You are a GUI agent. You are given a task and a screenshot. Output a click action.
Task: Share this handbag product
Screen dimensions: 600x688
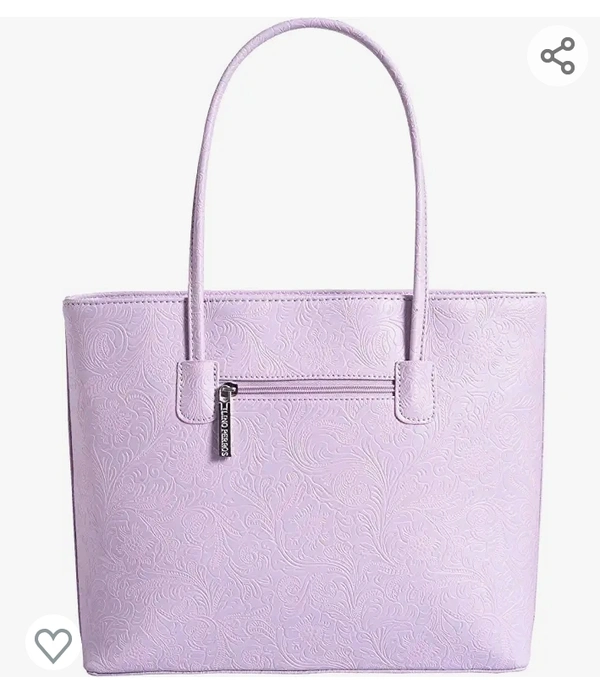tap(557, 56)
